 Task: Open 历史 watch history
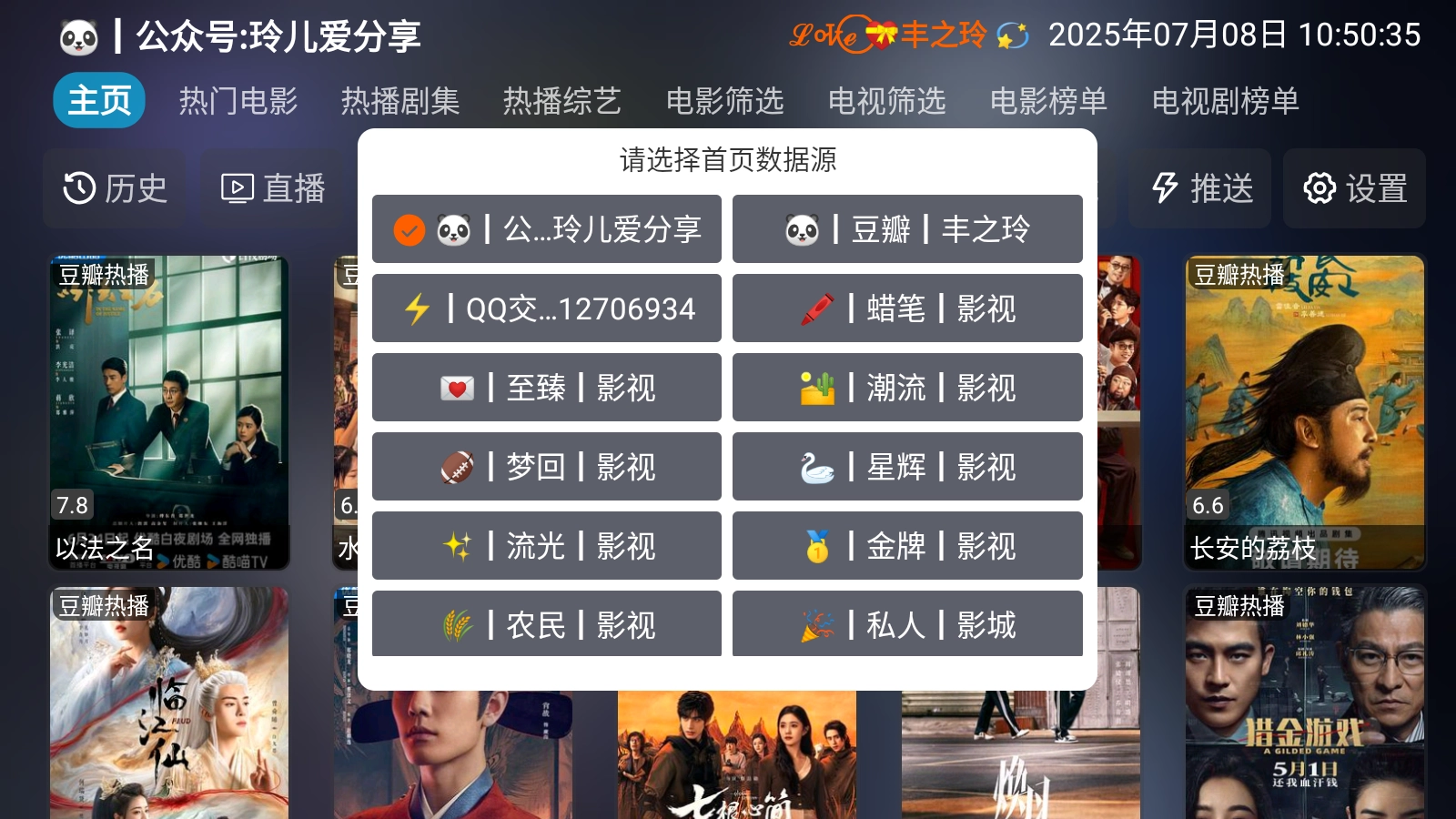point(115,188)
